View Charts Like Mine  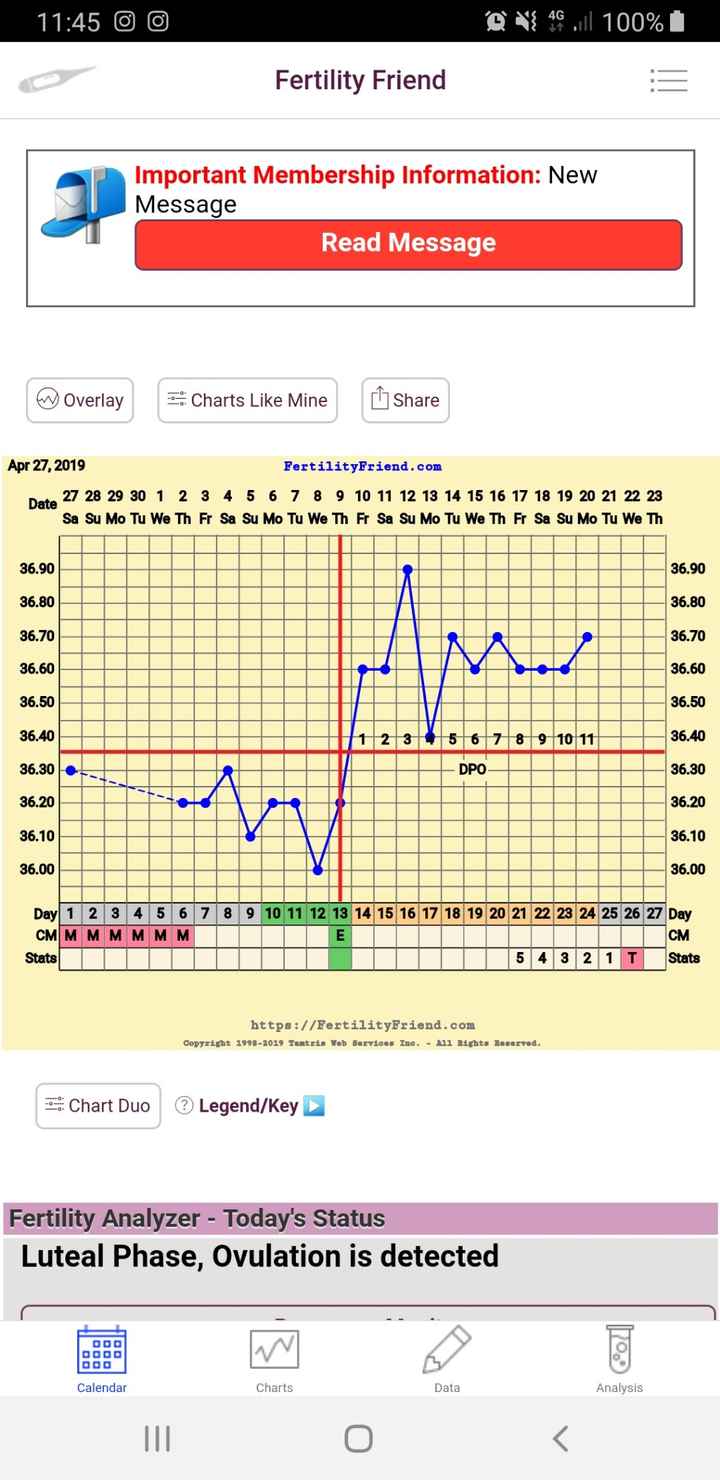coord(247,400)
